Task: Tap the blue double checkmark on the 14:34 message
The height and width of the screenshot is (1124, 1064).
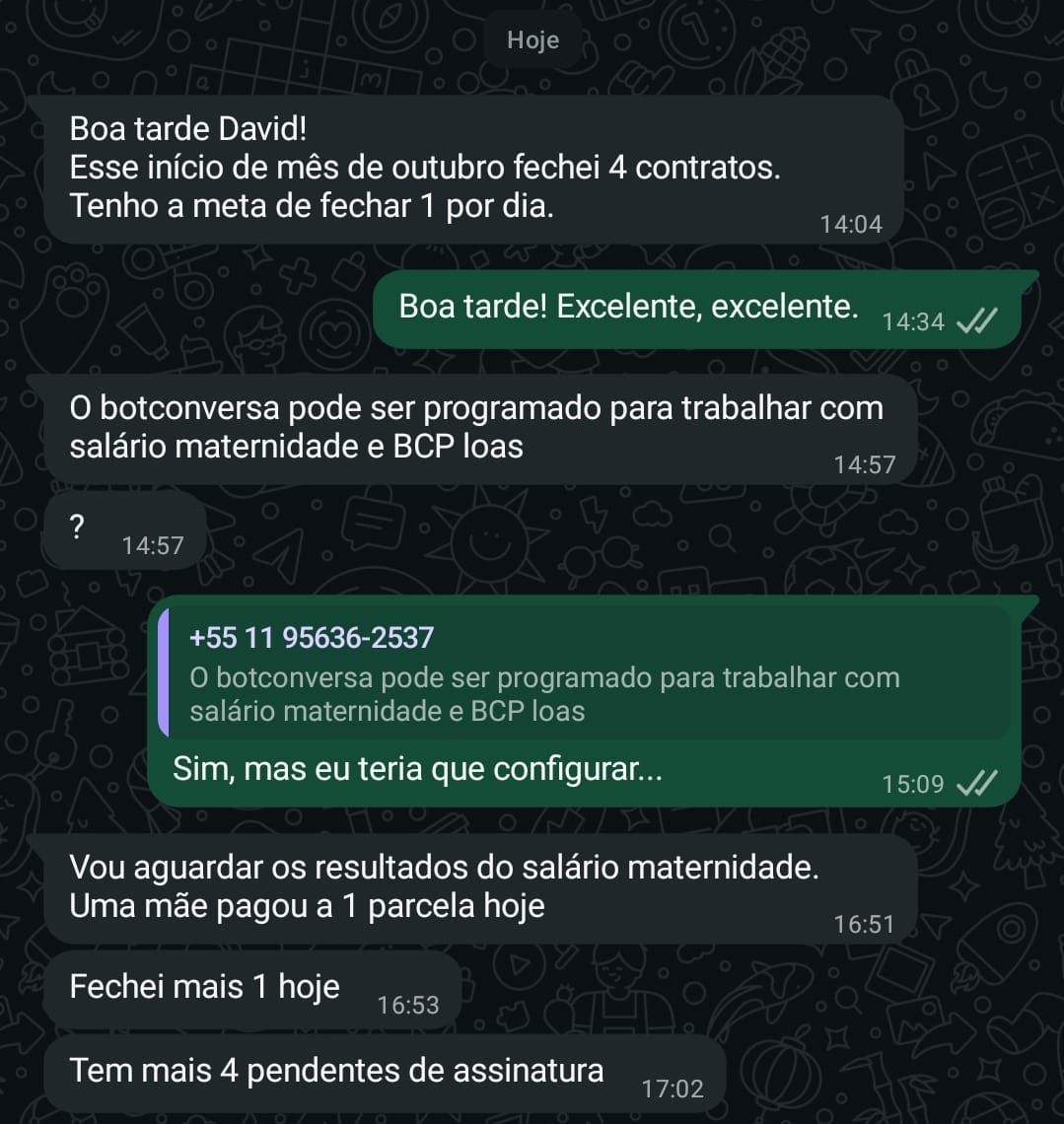Action: tap(975, 318)
